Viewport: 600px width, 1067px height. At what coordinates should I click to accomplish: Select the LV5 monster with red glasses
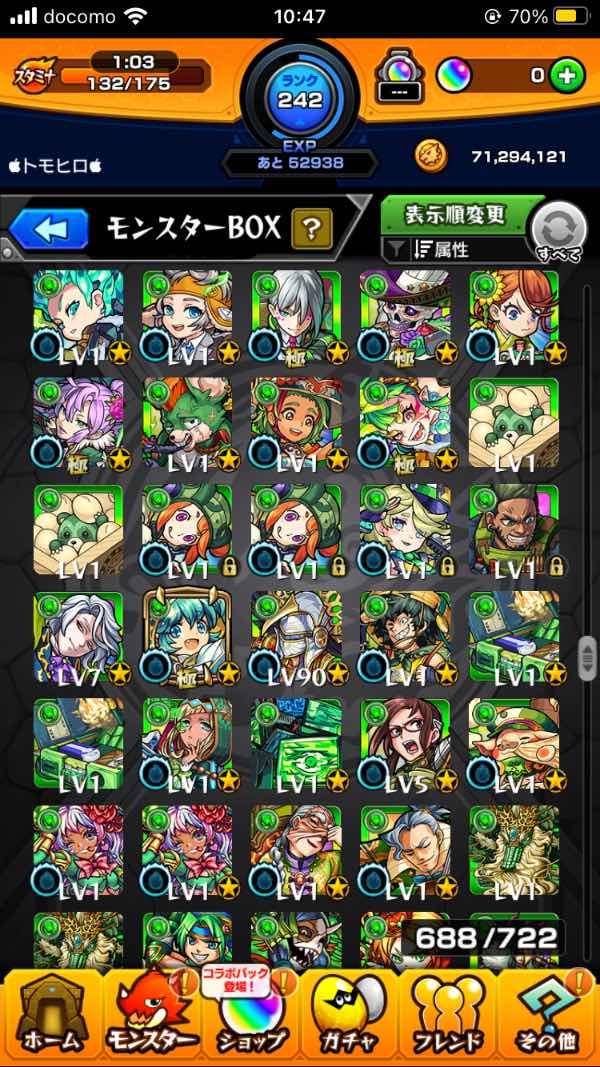tap(405, 745)
